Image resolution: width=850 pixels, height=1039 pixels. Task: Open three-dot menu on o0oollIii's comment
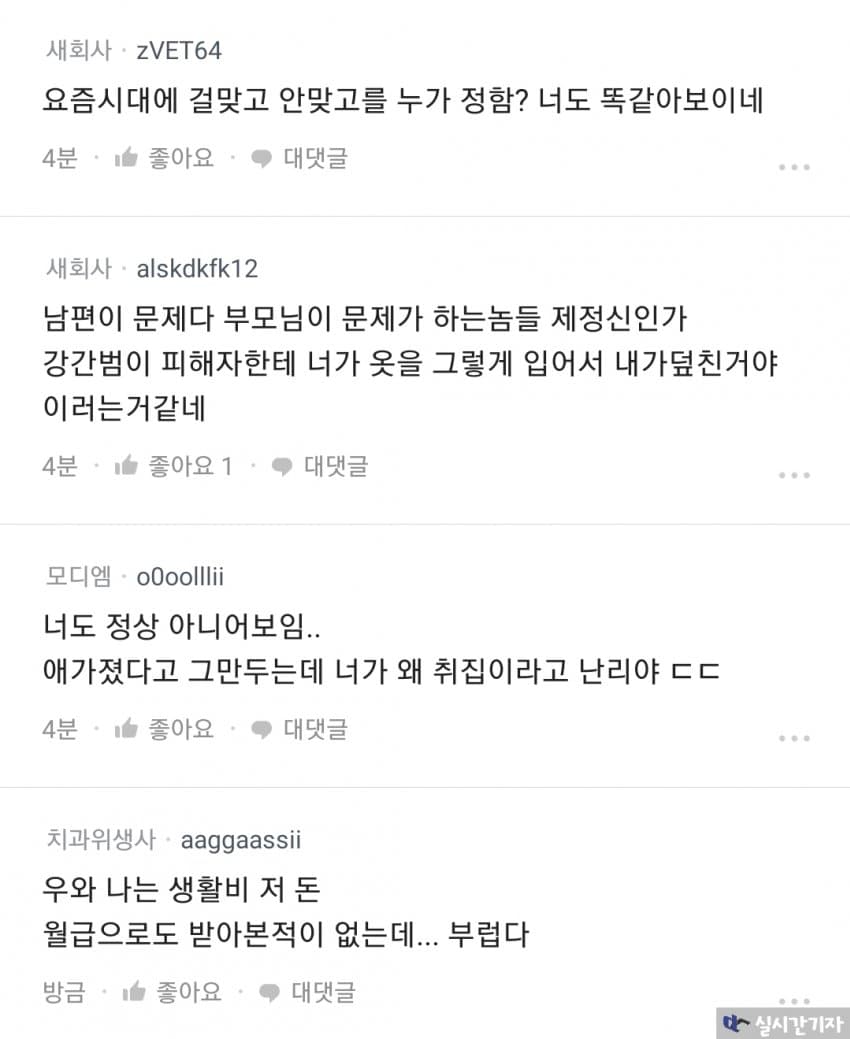tap(793, 738)
